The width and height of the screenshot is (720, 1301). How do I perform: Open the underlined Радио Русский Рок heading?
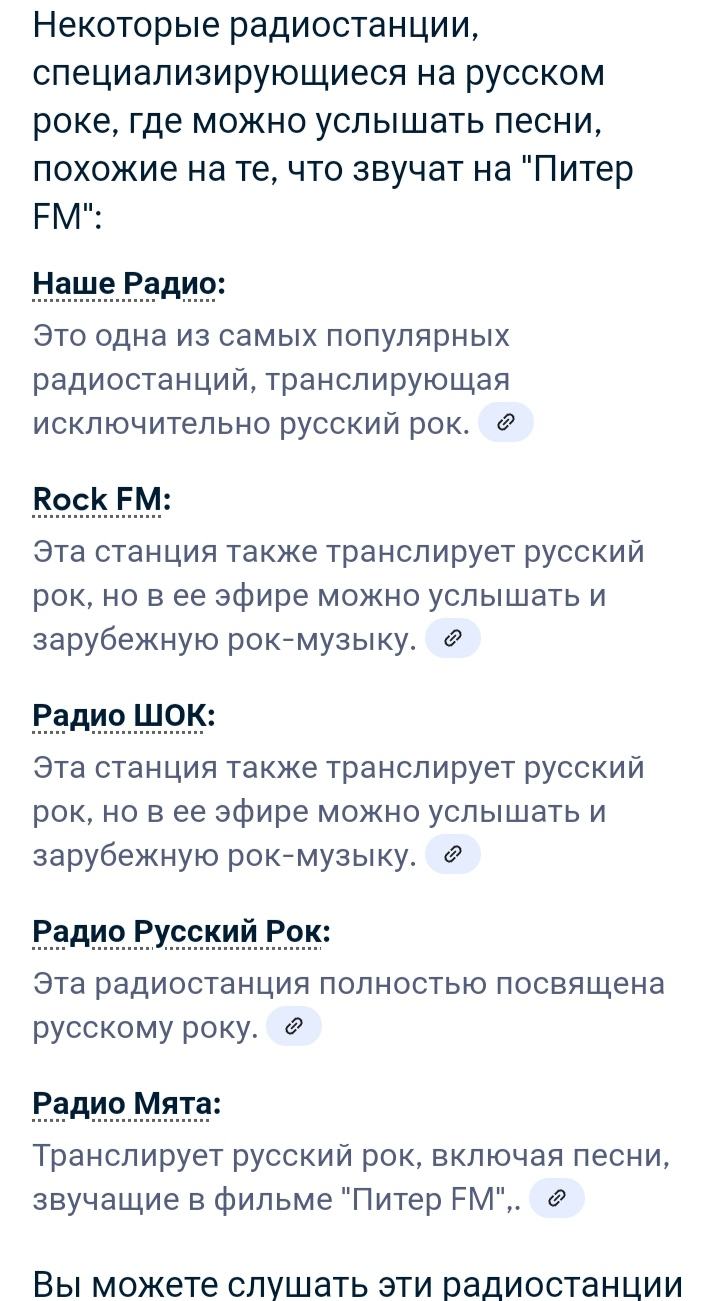coord(177,932)
